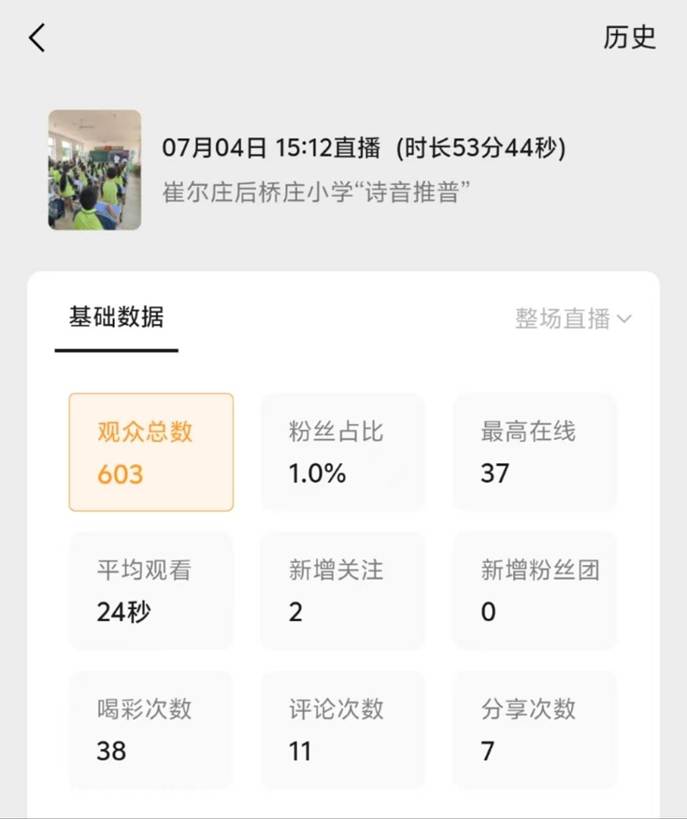Select the 基础数据 tab
This screenshot has height=819, width=687.
116,318
